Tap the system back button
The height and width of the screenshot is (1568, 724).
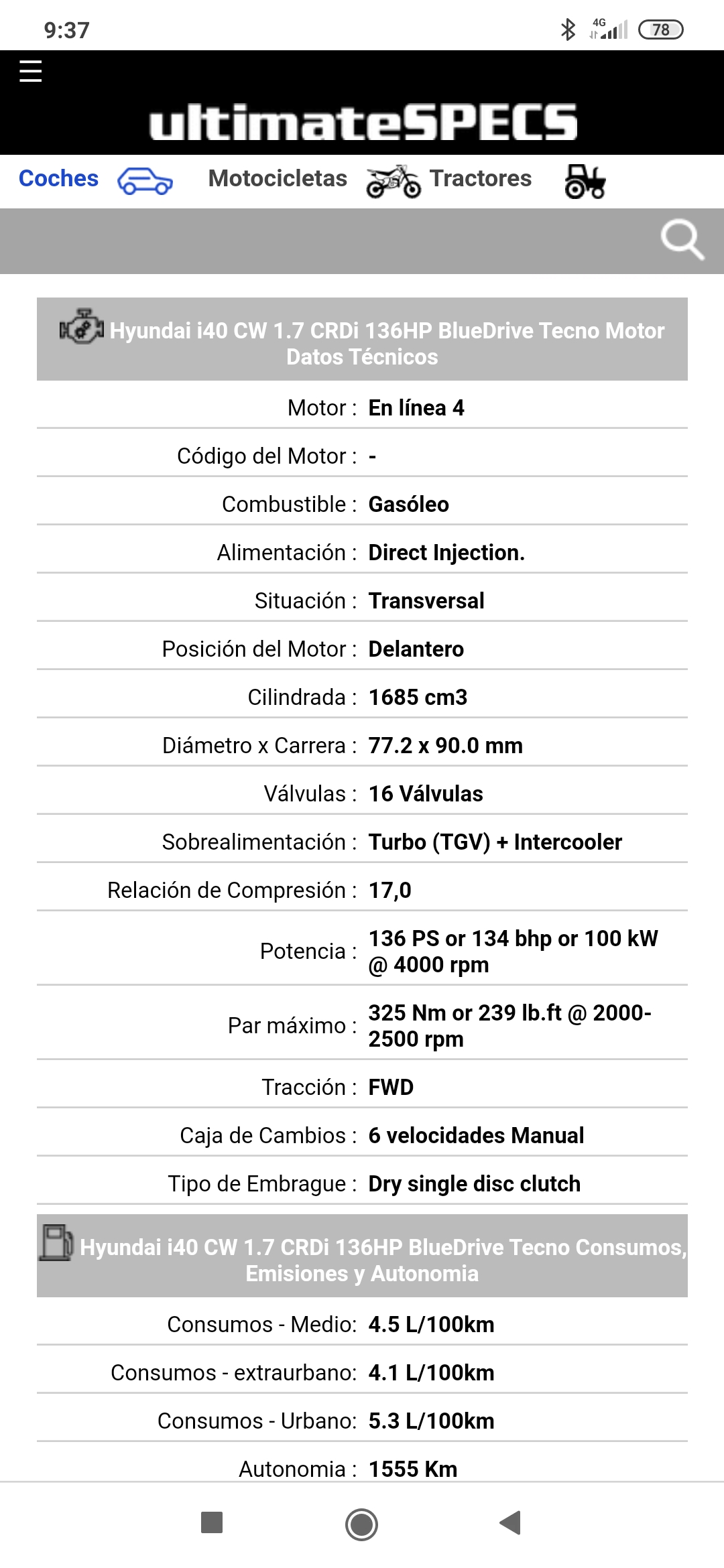pos(511,1522)
